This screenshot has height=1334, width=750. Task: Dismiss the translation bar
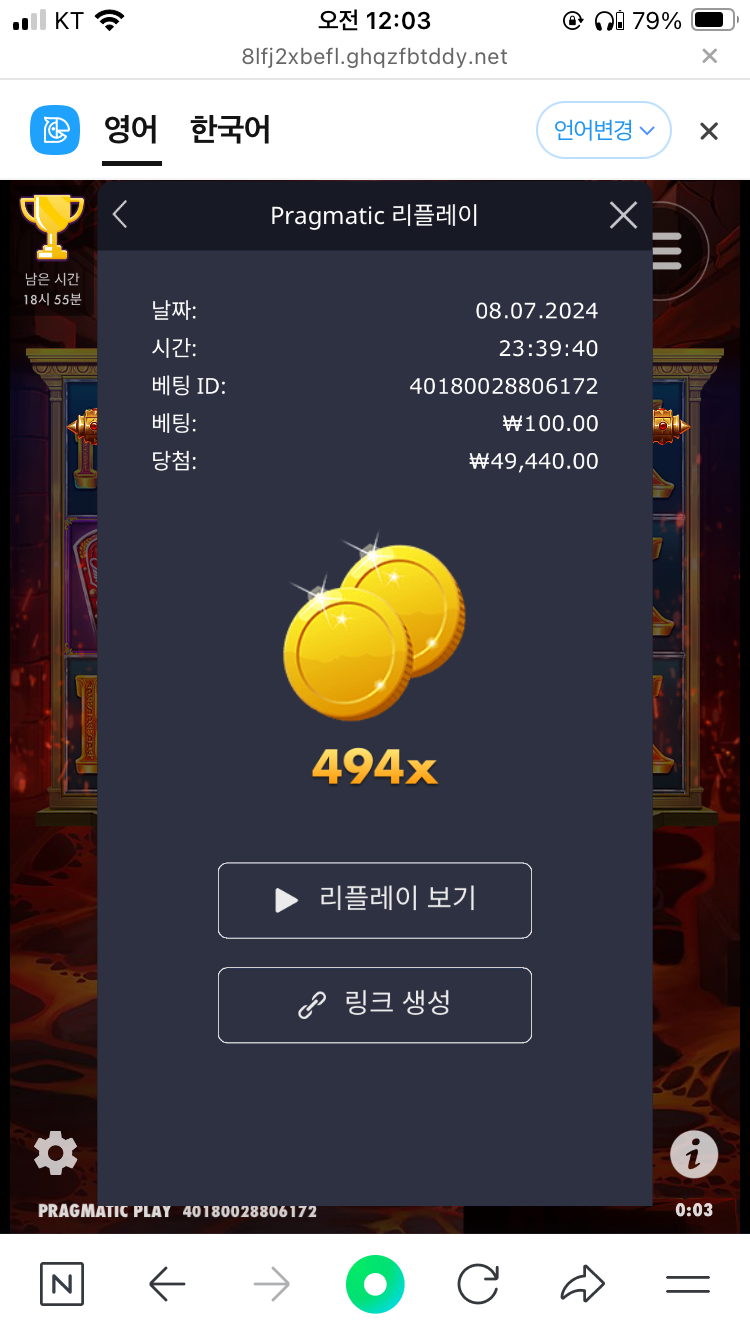click(x=708, y=131)
